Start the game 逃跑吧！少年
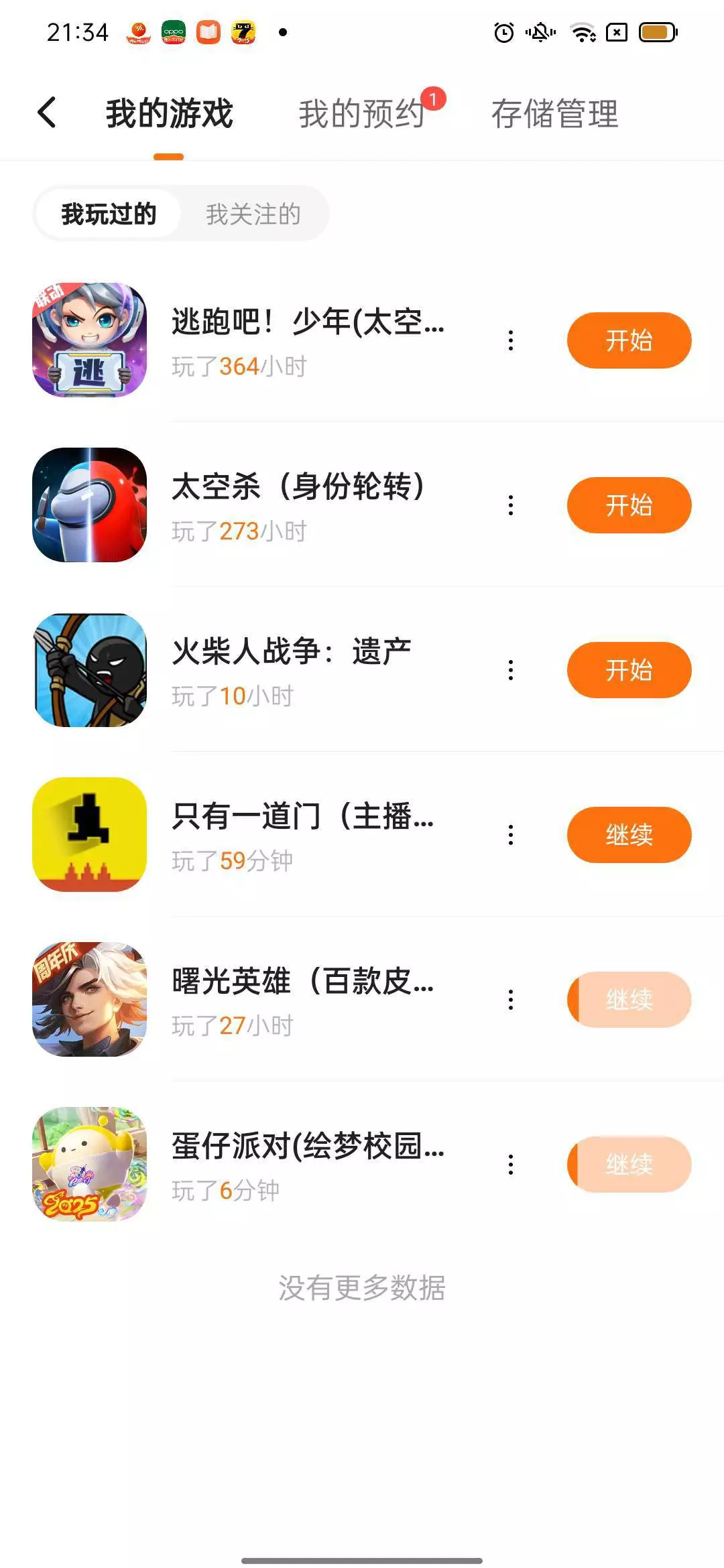 pyautogui.click(x=629, y=340)
